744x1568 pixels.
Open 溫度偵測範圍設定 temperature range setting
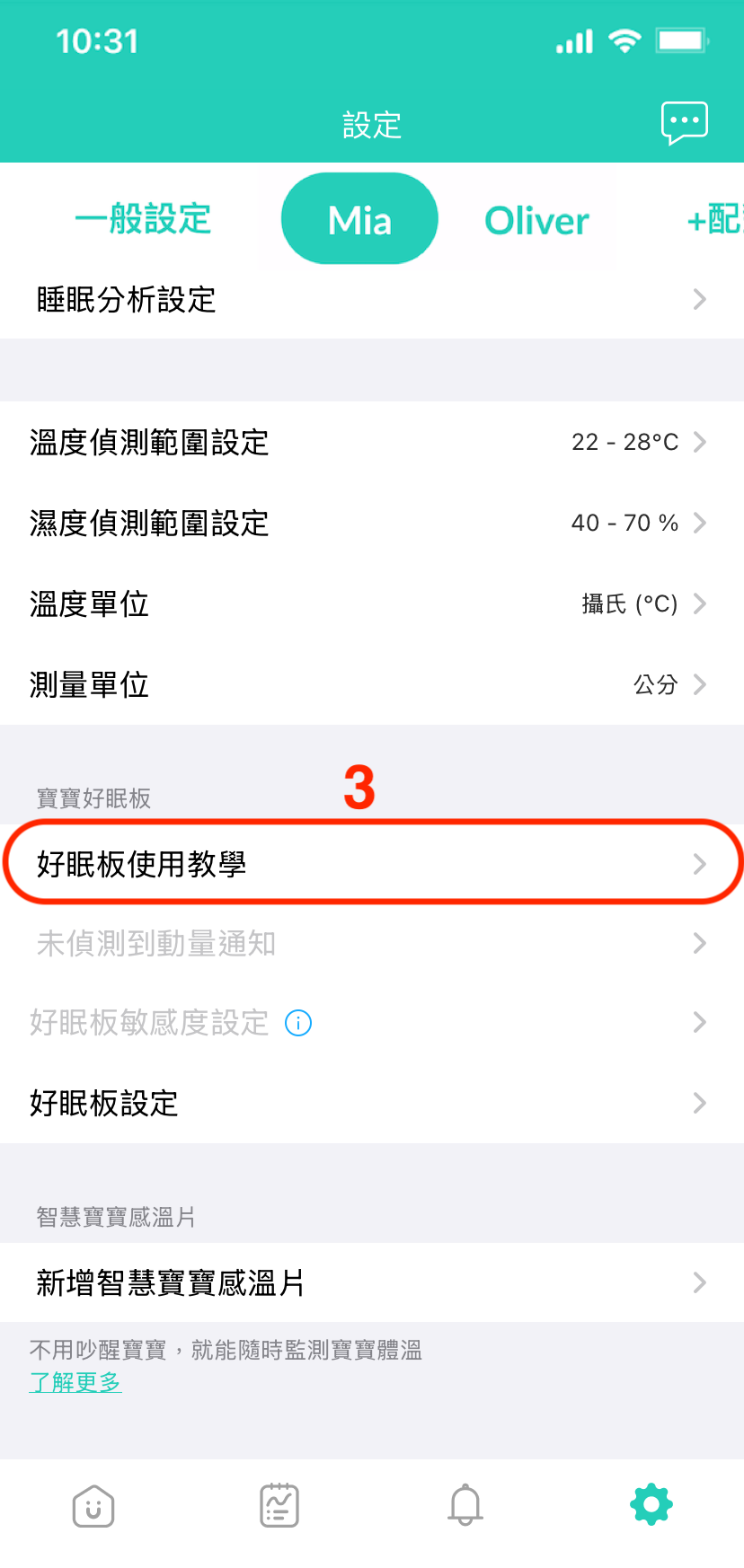point(372,442)
